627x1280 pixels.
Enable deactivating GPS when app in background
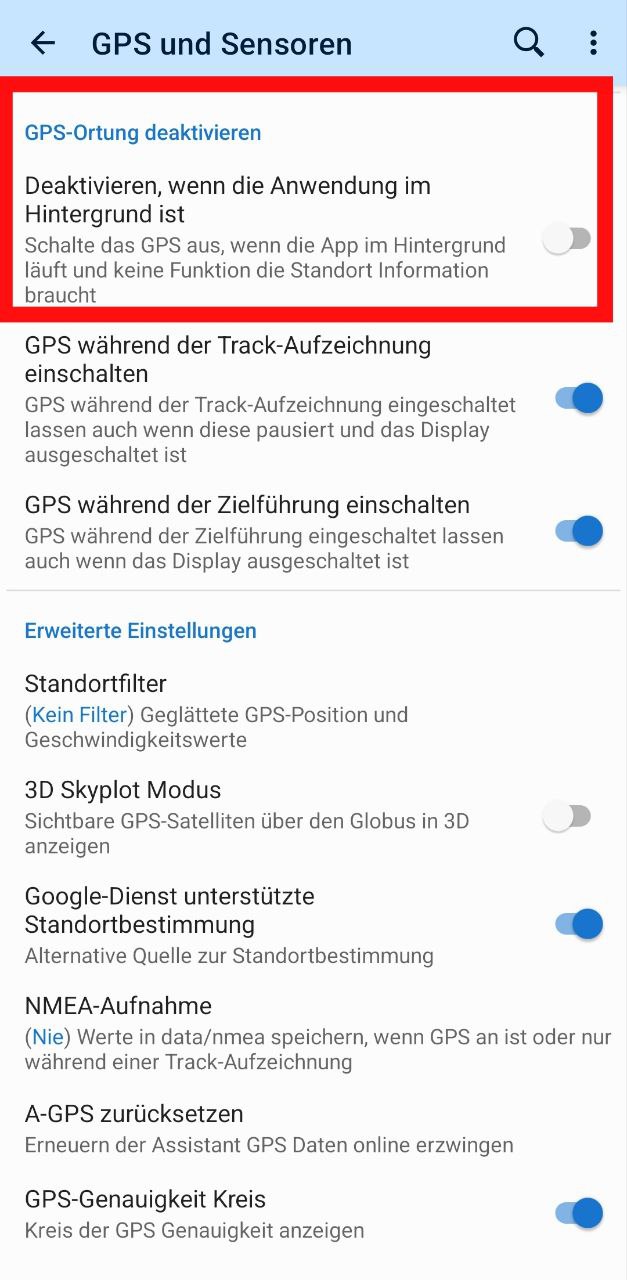tap(567, 240)
